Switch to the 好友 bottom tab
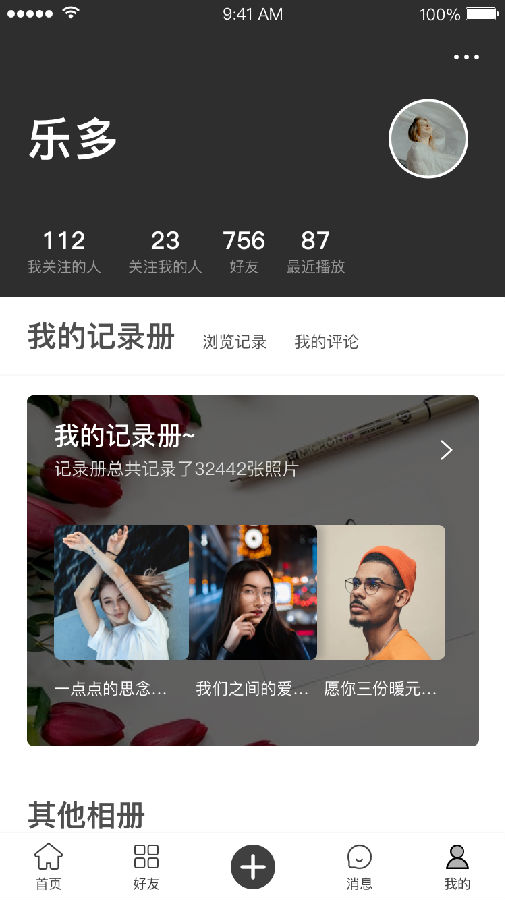The height and width of the screenshot is (900, 505). 146,867
